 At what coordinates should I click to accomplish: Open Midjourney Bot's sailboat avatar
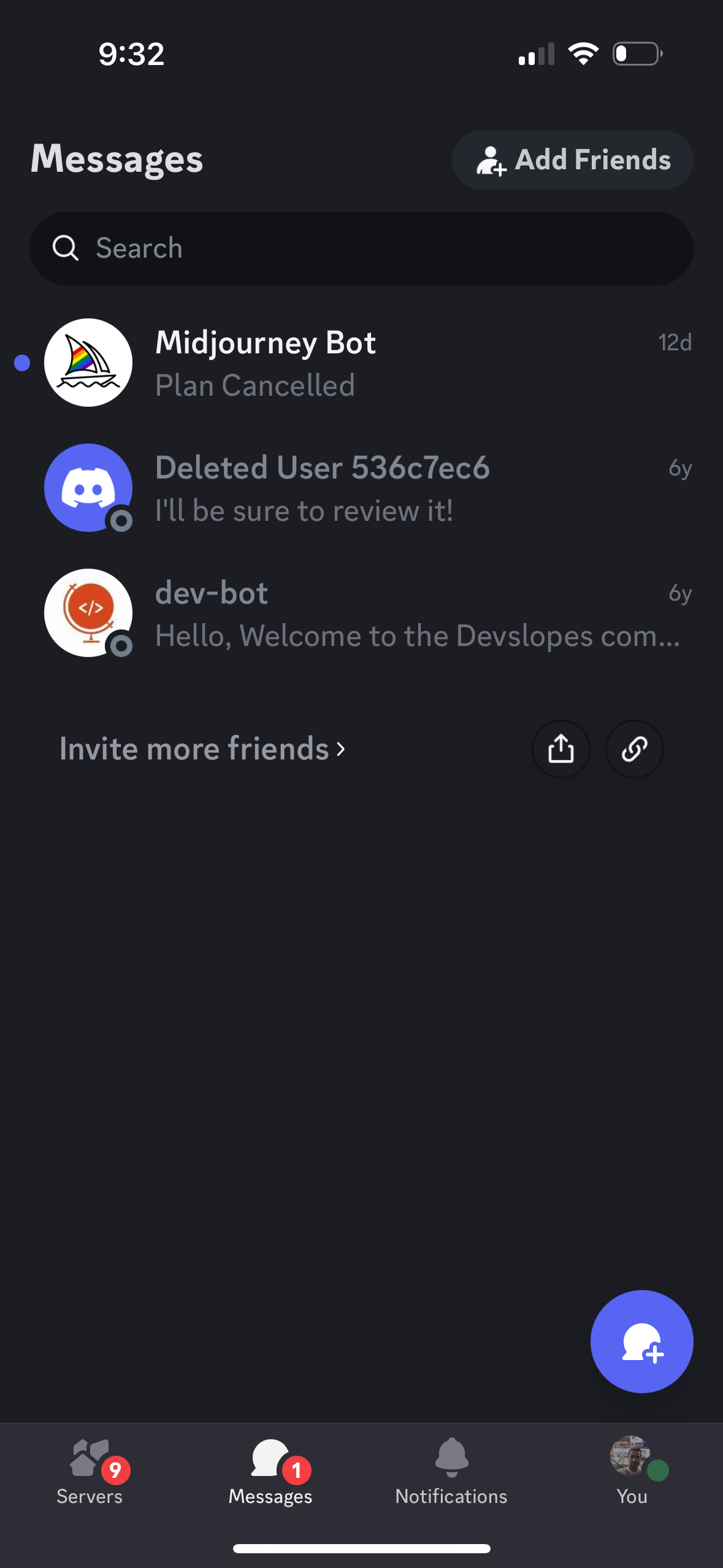pos(88,363)
